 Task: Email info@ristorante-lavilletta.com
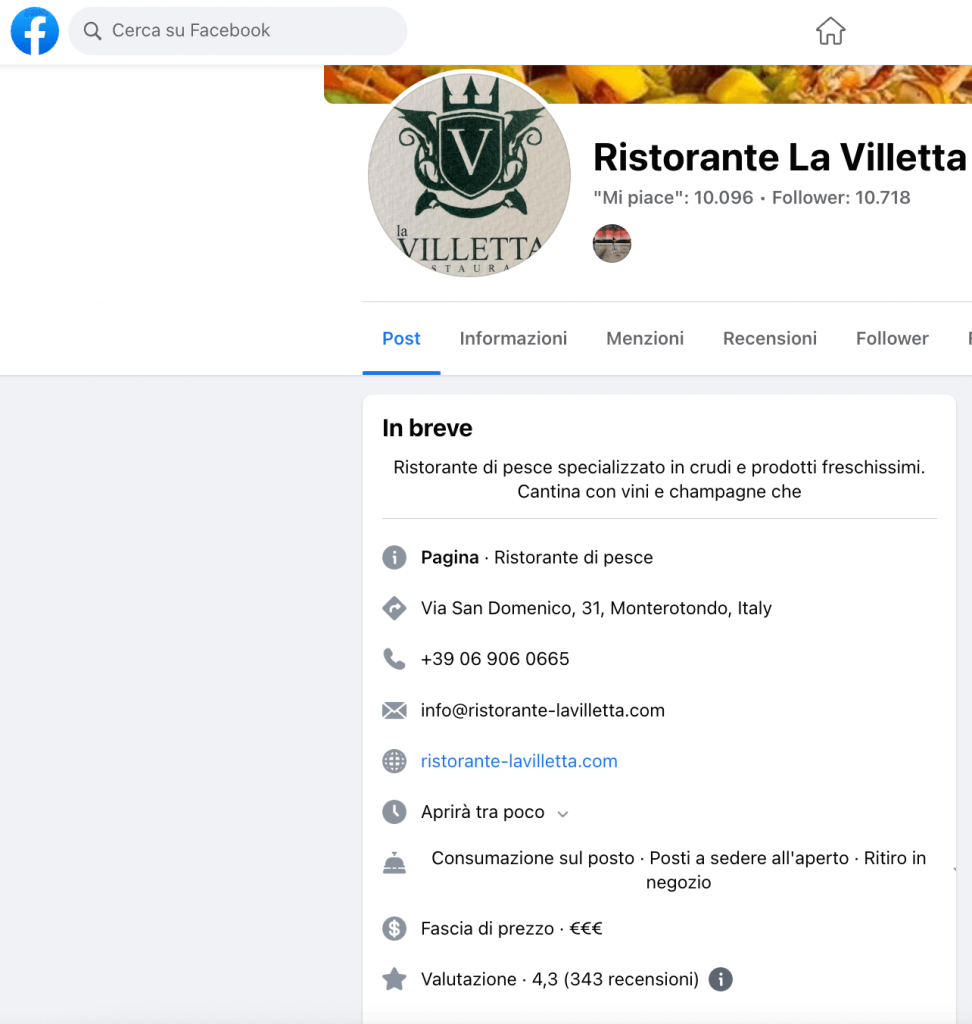pos(542,710)
